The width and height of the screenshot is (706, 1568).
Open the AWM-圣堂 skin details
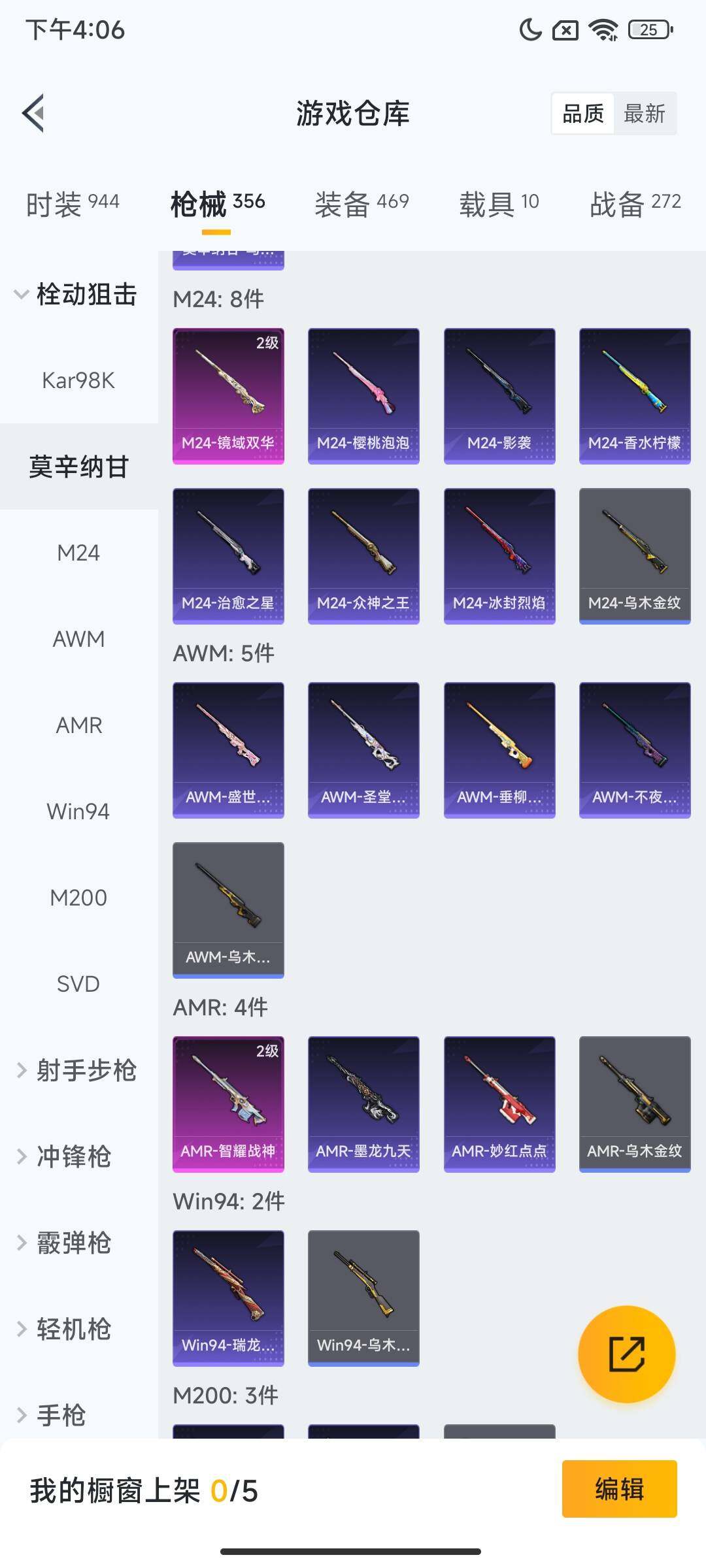tap(363, 749)
